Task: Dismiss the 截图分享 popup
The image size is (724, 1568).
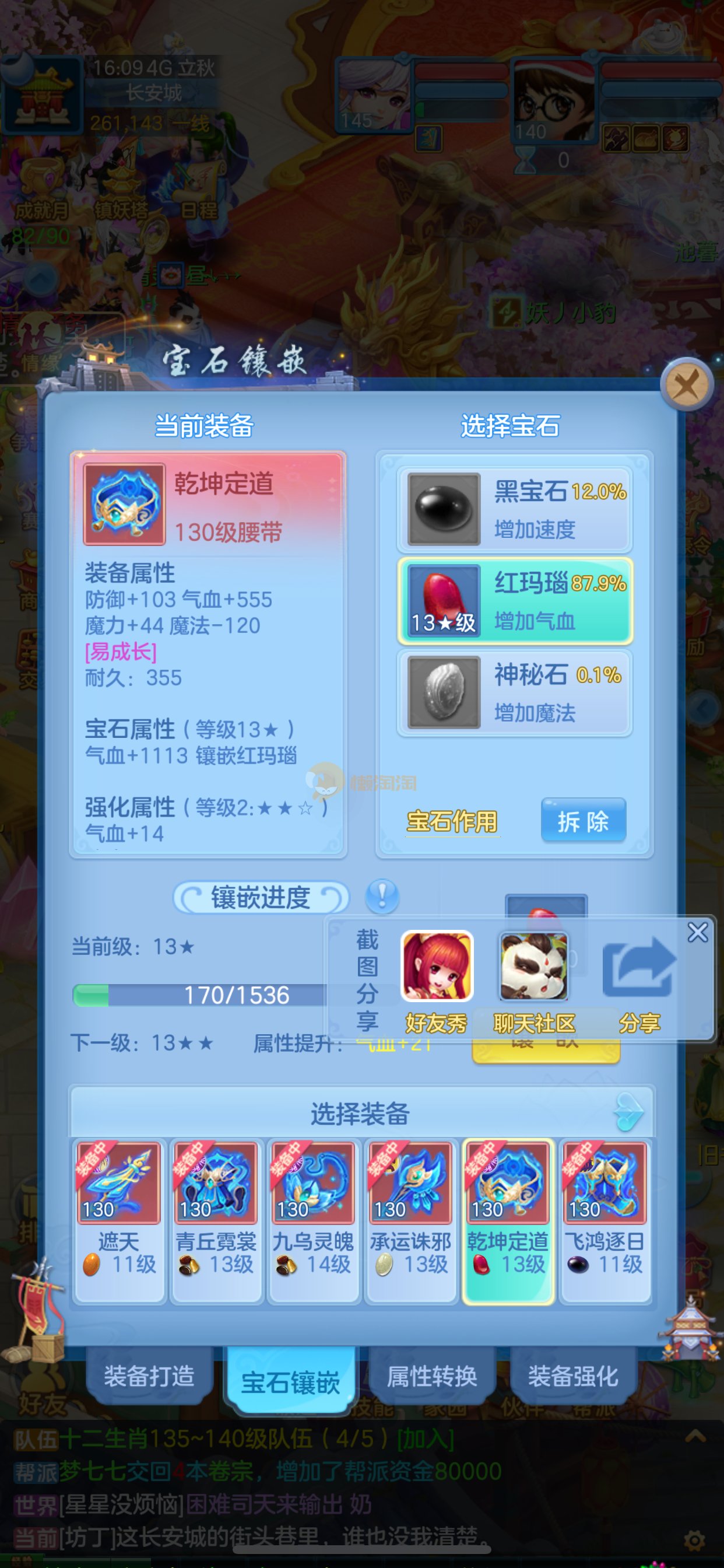Action: click(x=697, y=932)
